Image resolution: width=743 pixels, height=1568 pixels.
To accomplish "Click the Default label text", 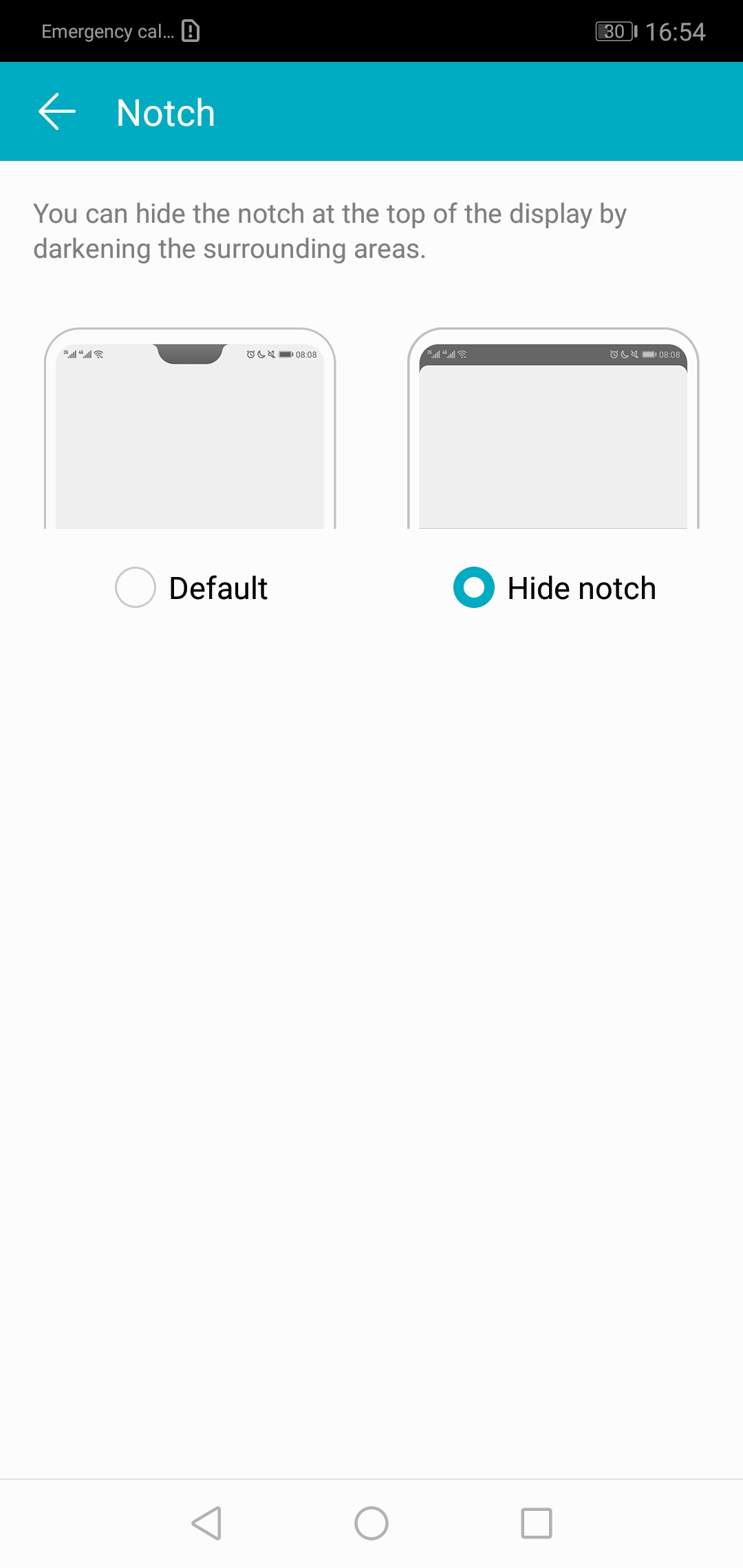I will (218, 588).
